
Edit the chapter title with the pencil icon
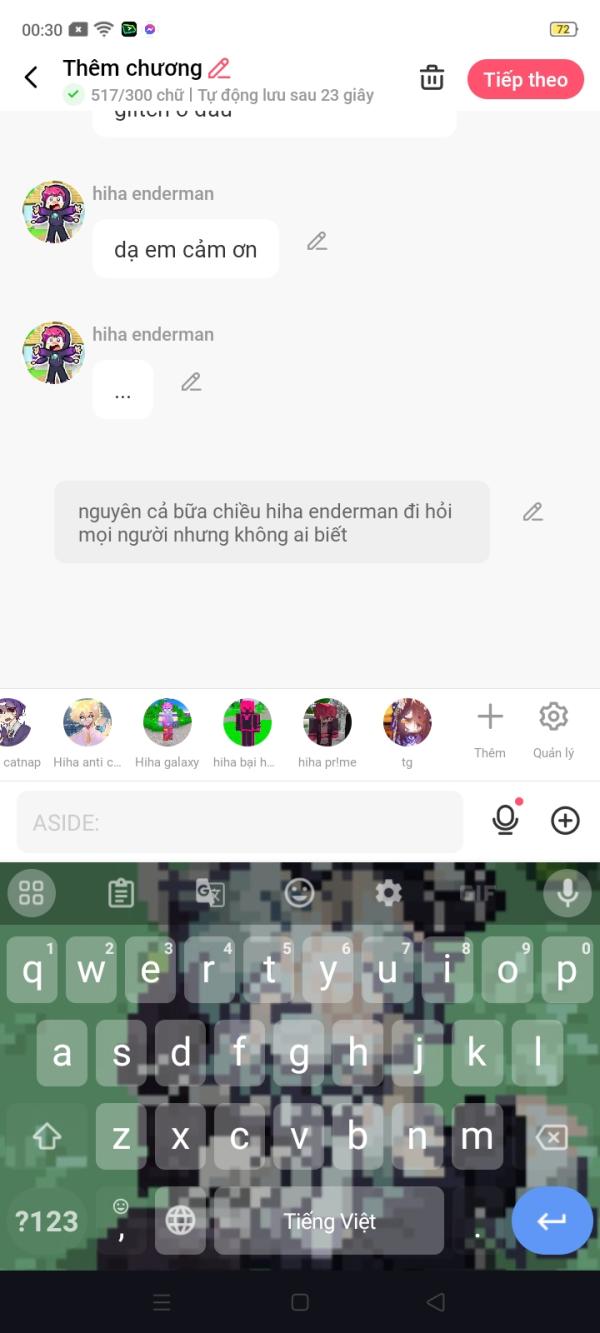pos(220,68)
